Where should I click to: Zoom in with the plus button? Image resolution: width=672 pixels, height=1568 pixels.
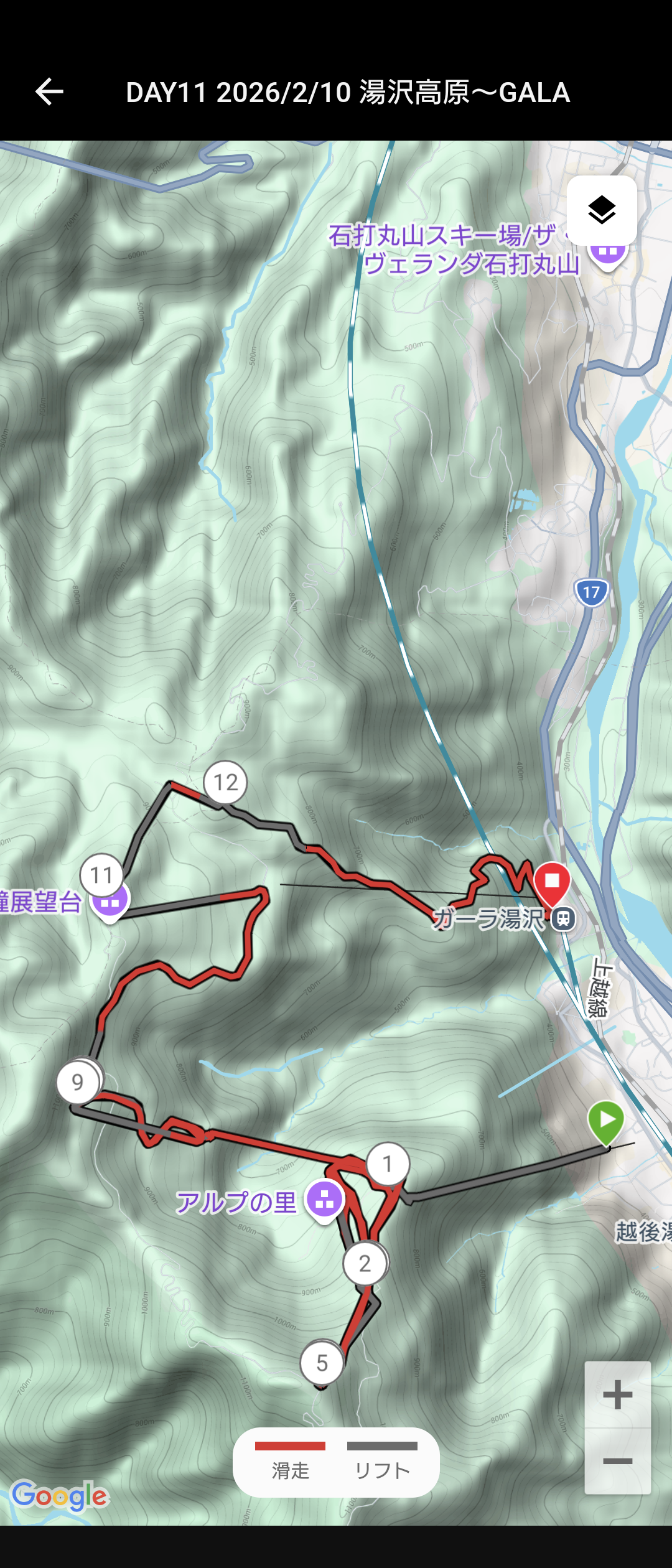click(x=617, y=1394)
